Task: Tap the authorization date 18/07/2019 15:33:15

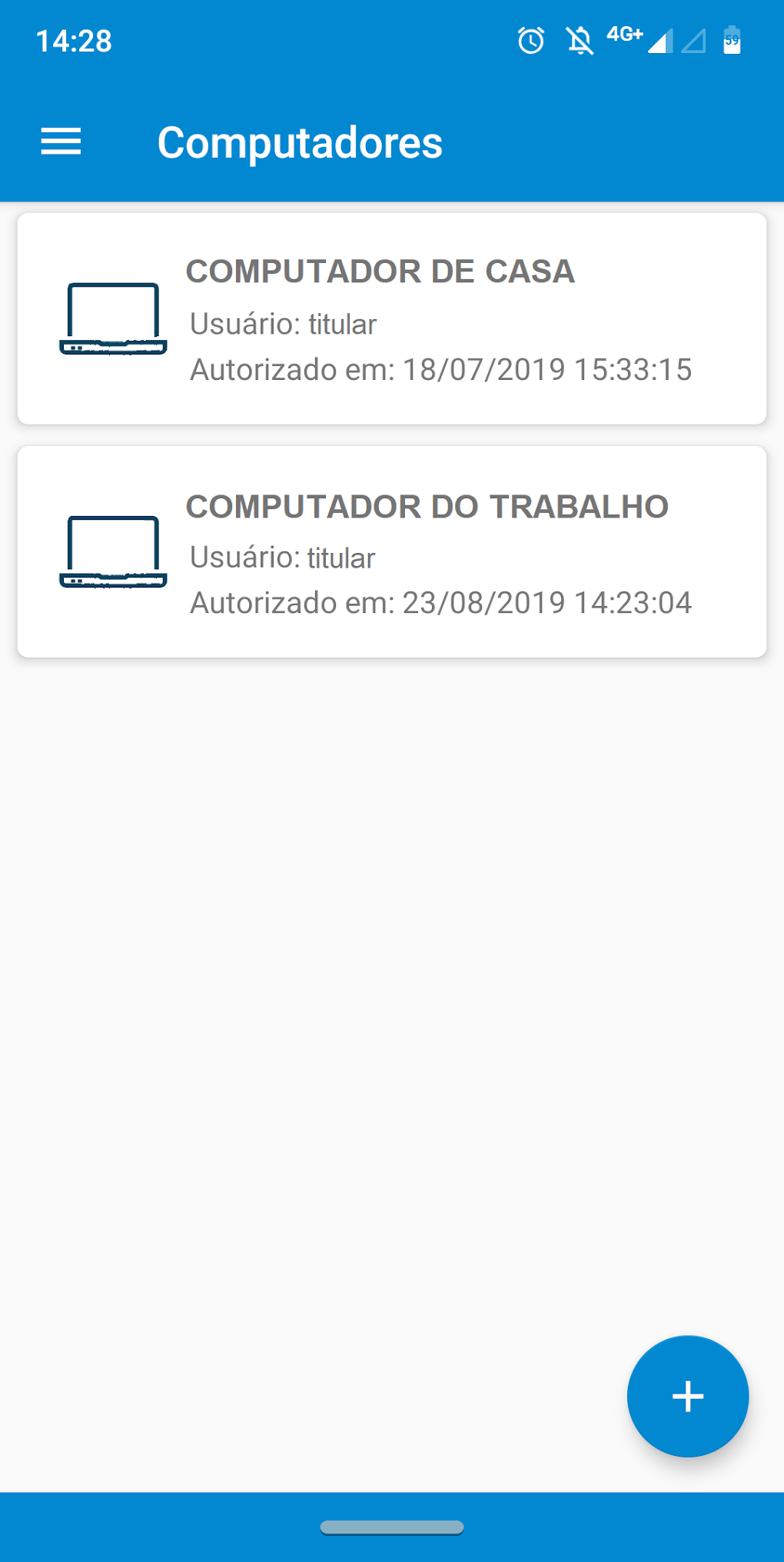Action: (x=440, y=370)
